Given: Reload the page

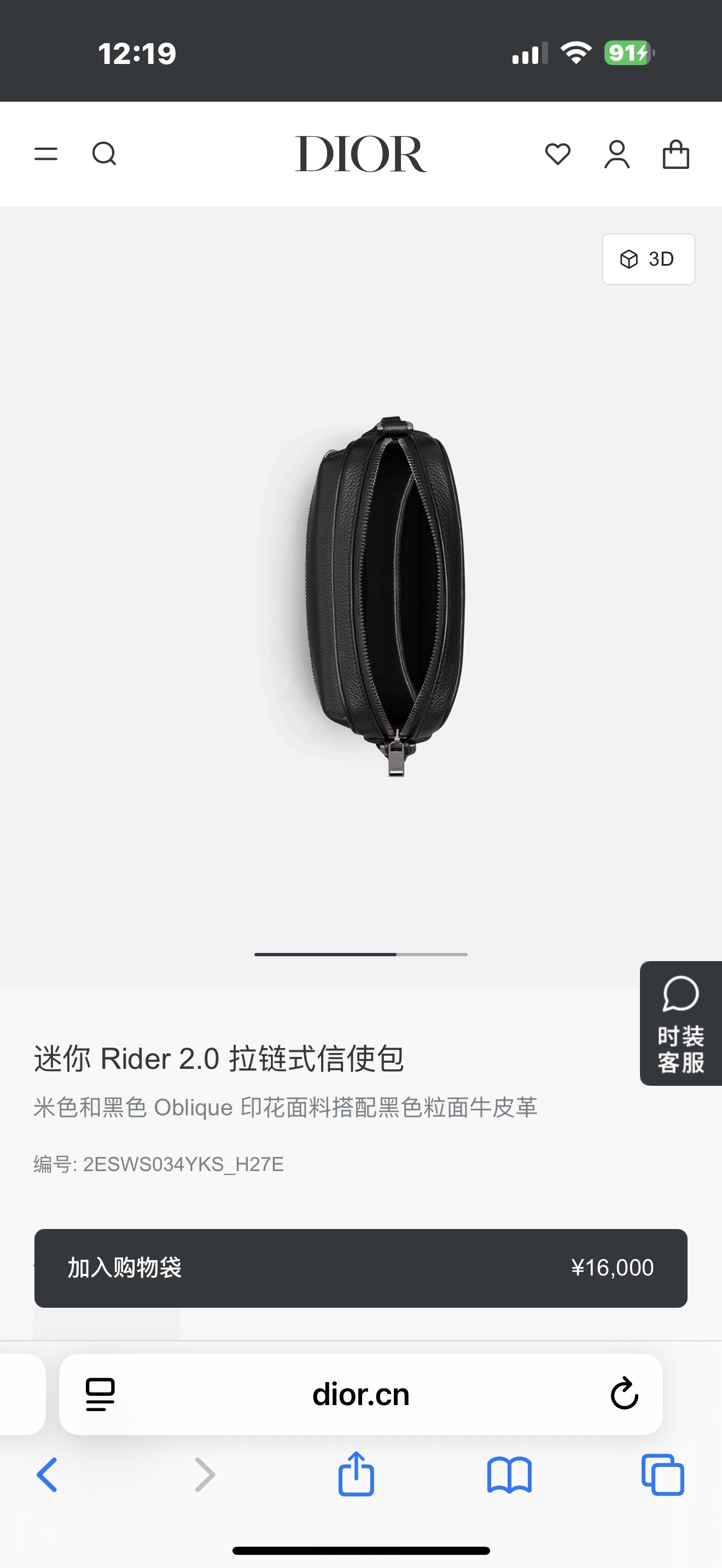Looking at the screenshot, I should pyautogui.click(x=624, y=1394).
